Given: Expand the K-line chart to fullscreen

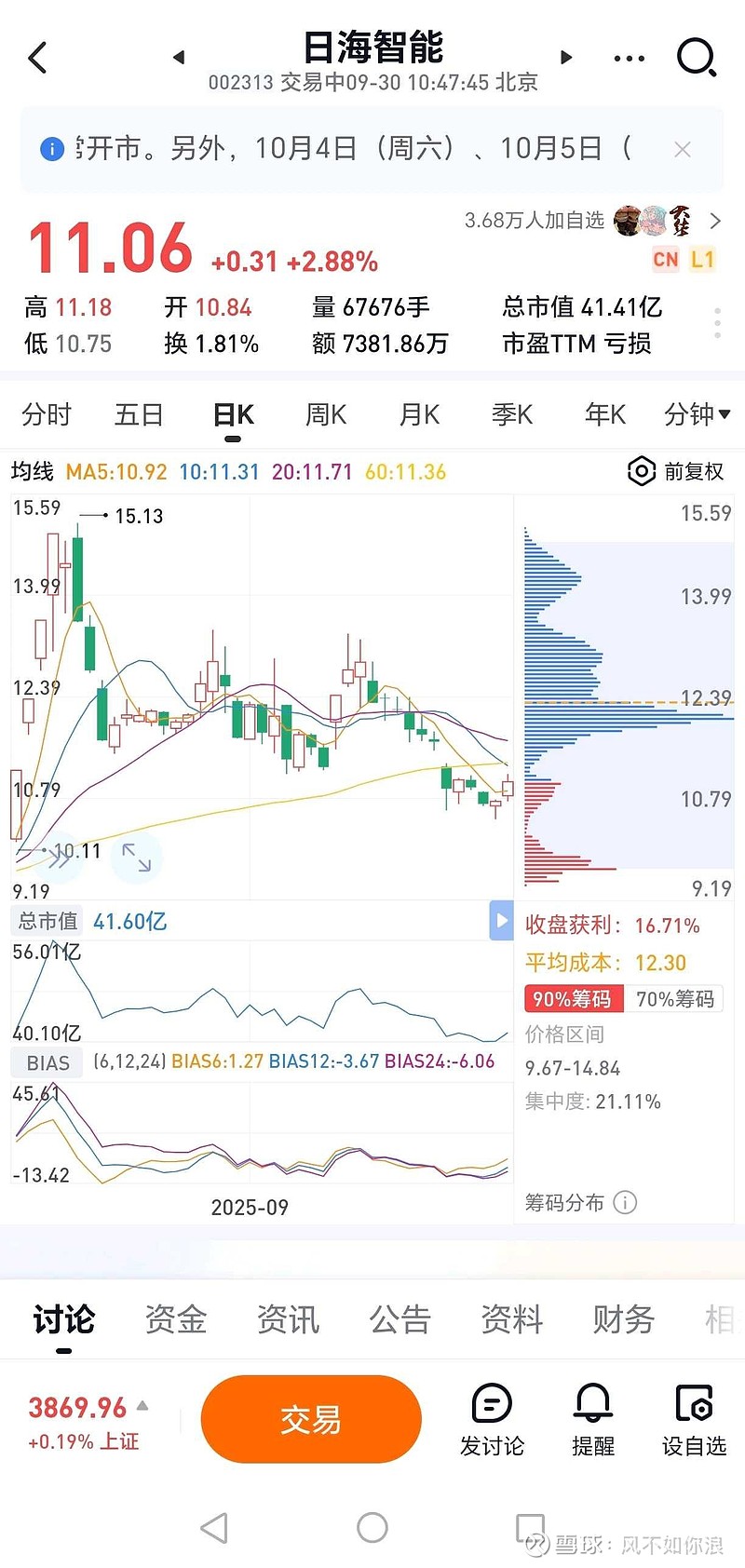Looking at the screenshot, I should (136, 857).
